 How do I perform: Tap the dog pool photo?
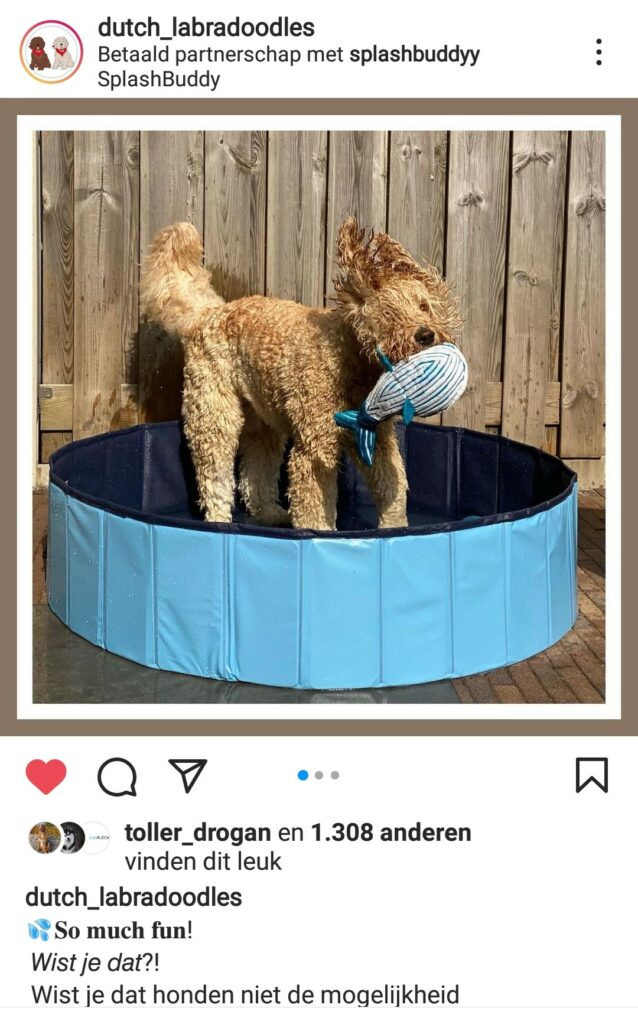pos(318,416)
